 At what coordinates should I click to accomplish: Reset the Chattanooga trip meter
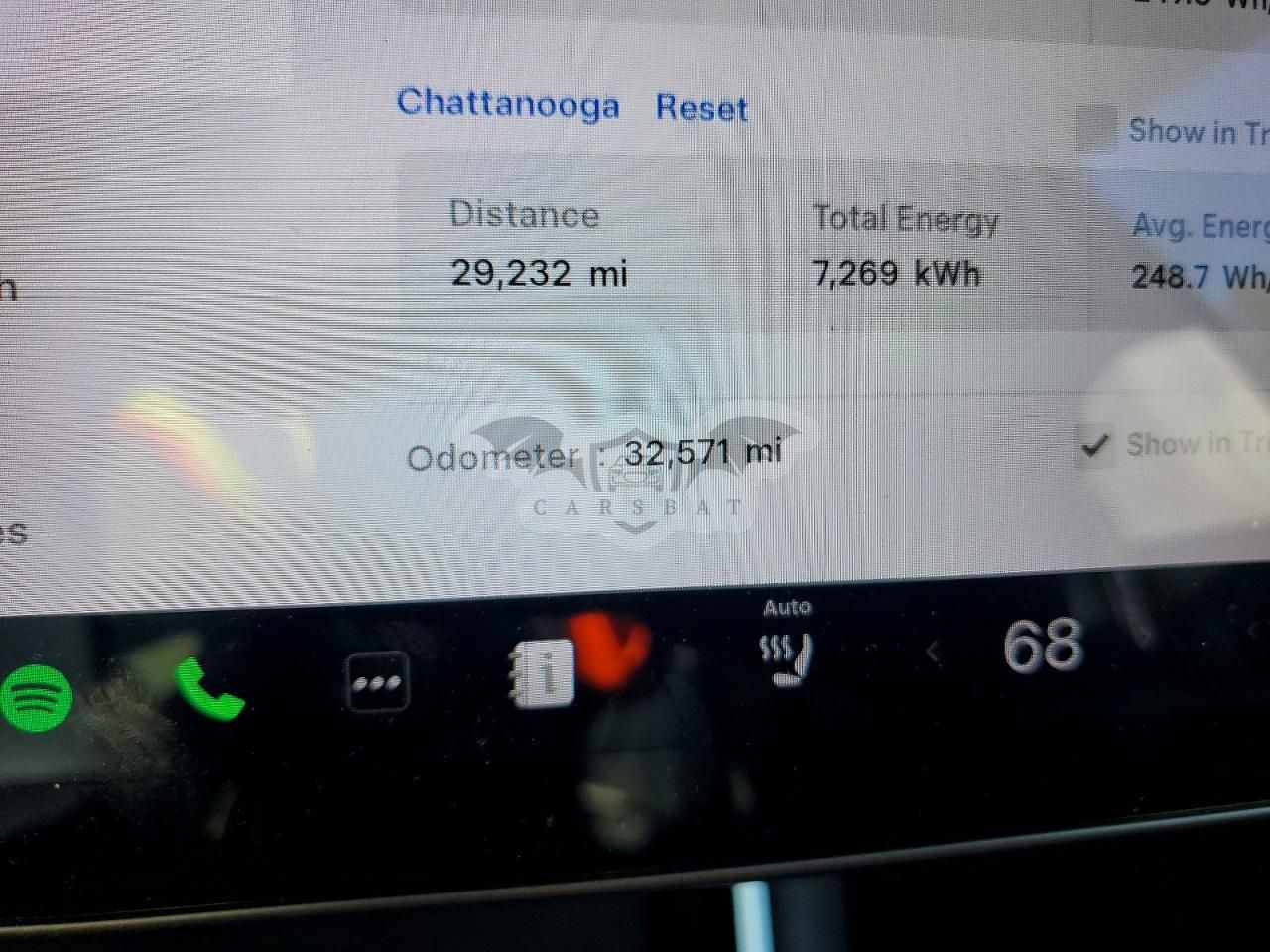coord(701,108)
